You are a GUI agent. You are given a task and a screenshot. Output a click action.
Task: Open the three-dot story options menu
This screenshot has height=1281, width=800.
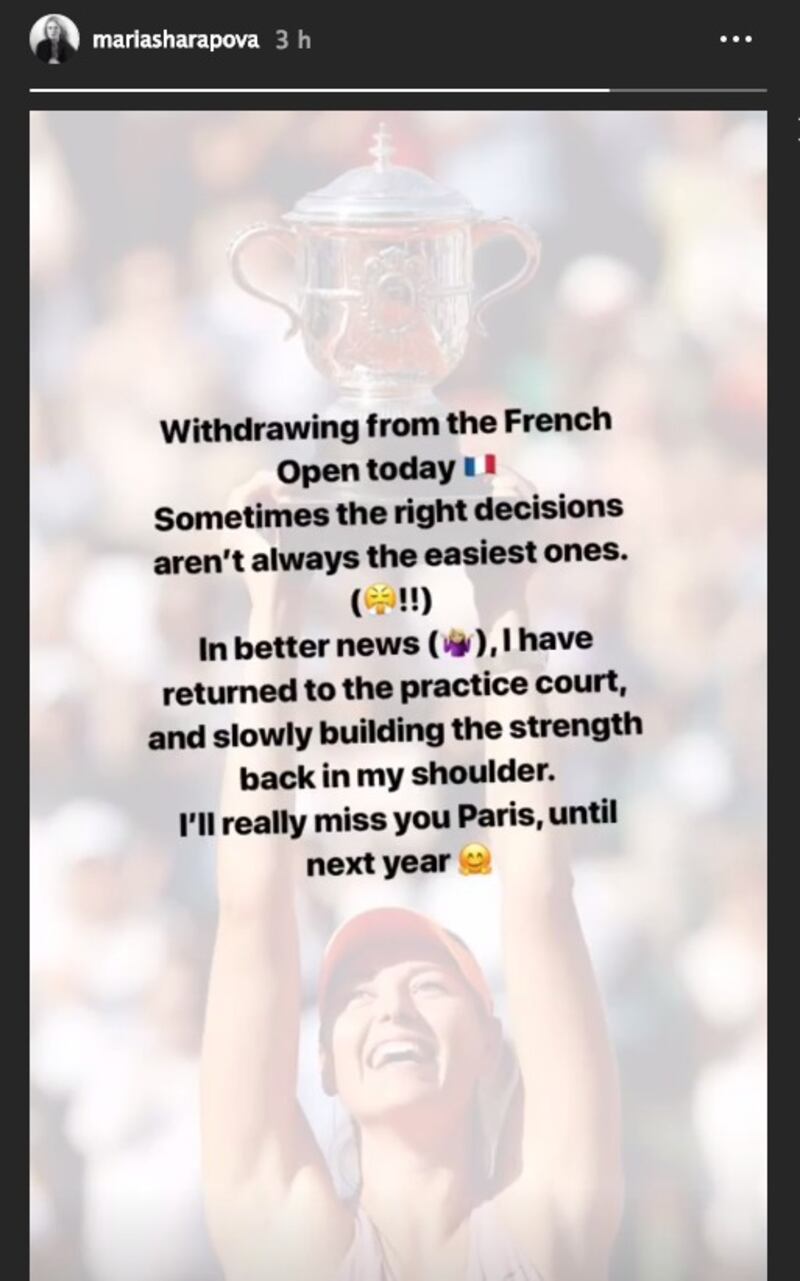pos(736,40)
